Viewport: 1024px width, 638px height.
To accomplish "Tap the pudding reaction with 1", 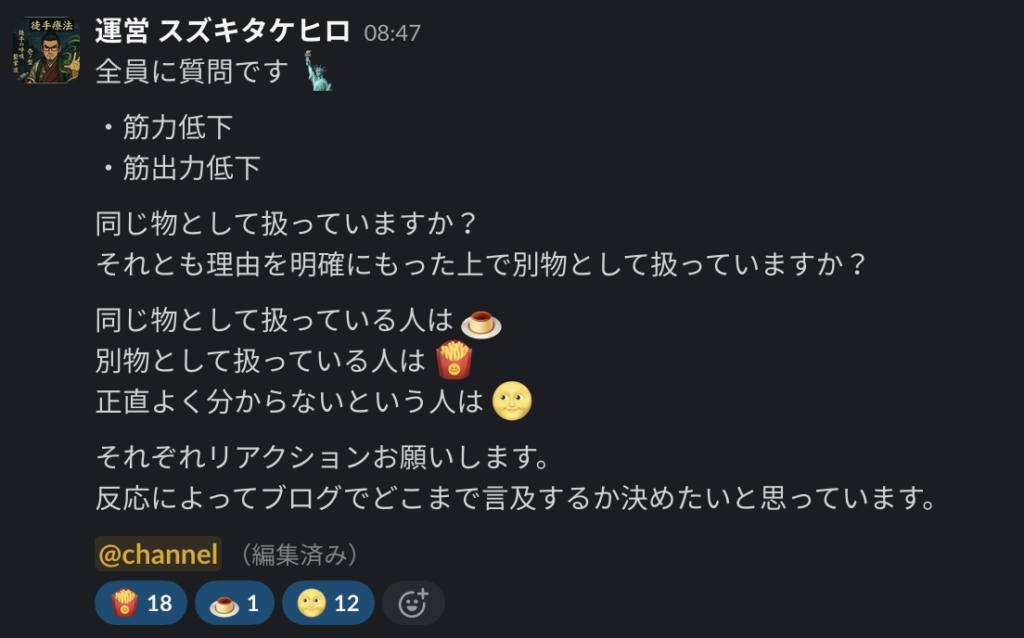I will click(x=234, y=603).
